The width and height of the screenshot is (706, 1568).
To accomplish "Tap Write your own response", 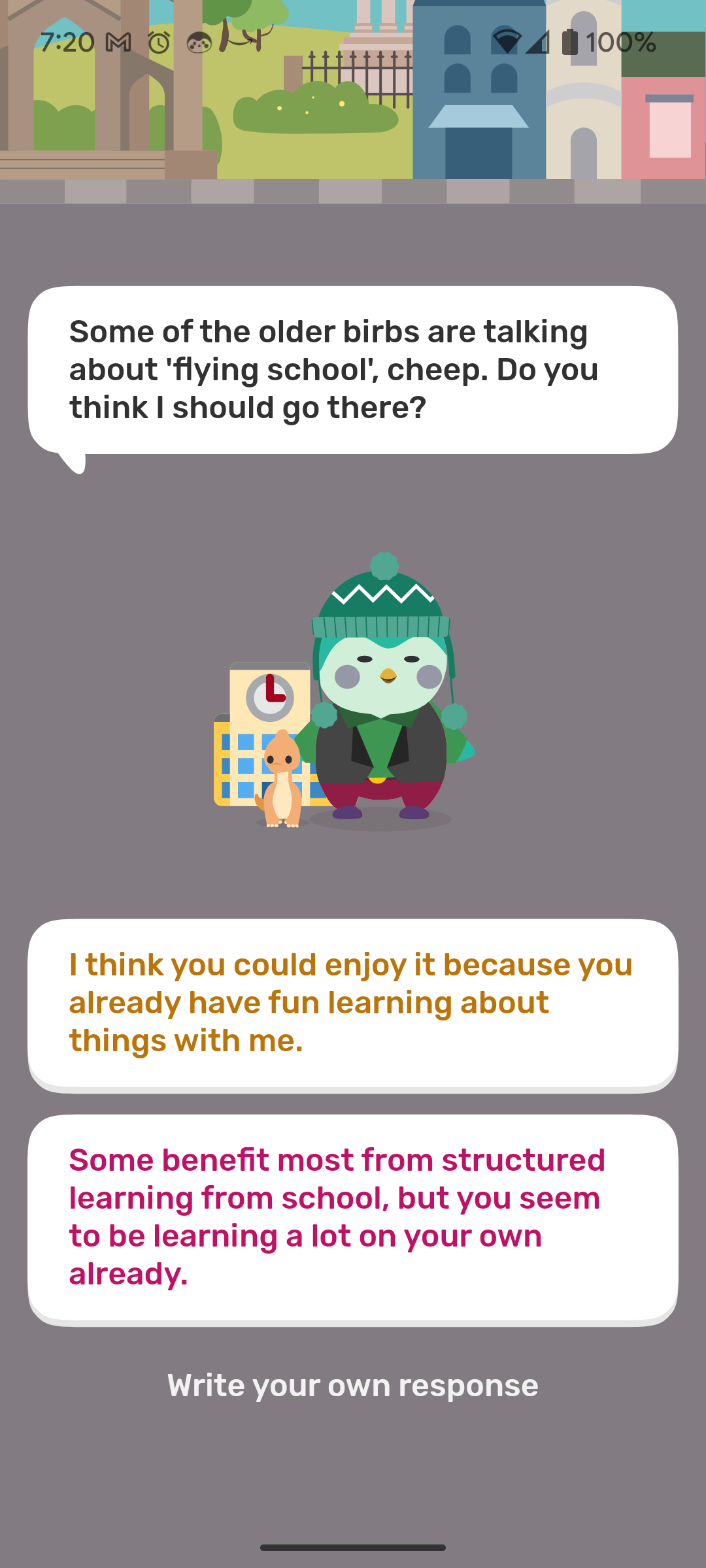I will [x=352, y=1386].
